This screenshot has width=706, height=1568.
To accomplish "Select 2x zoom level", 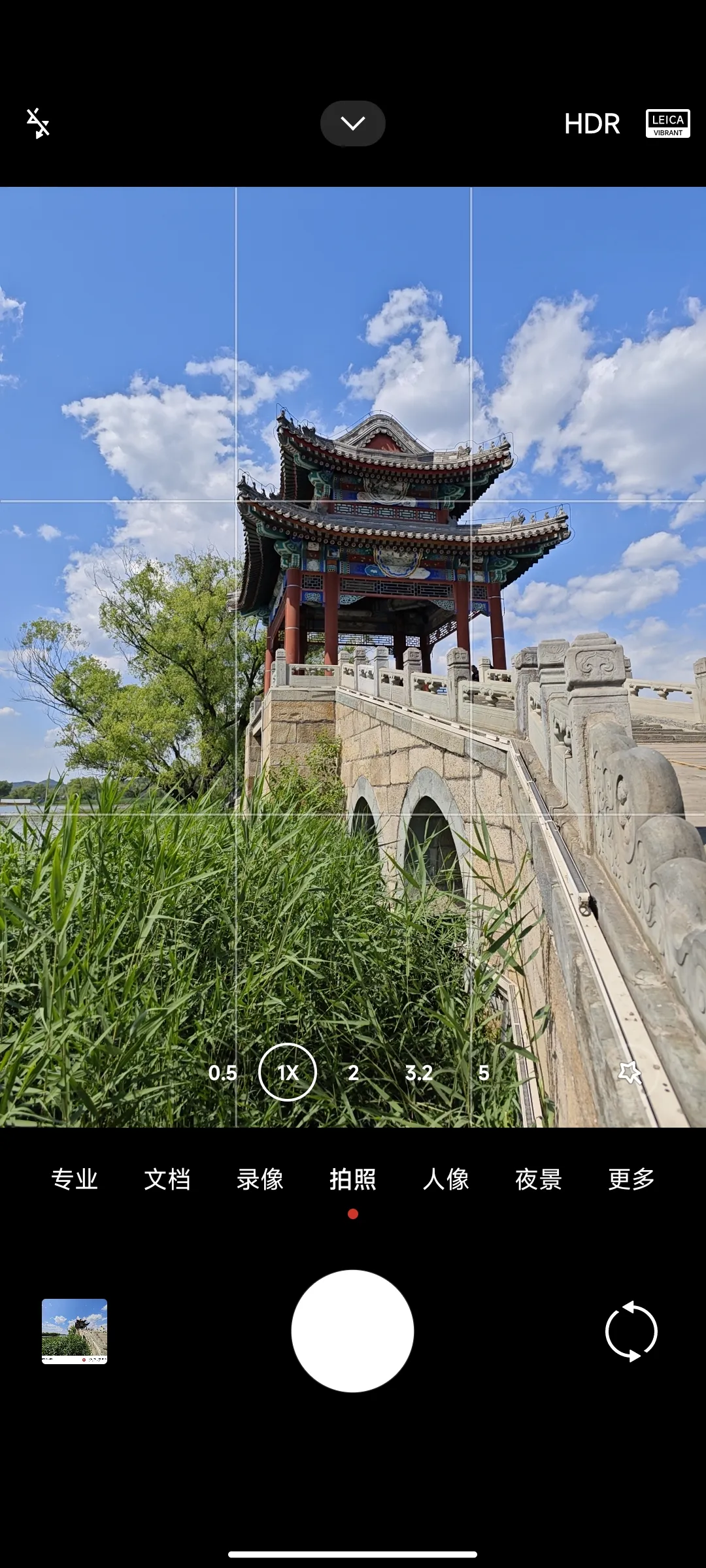I will pyautogui.click(x=353, y=1073).
